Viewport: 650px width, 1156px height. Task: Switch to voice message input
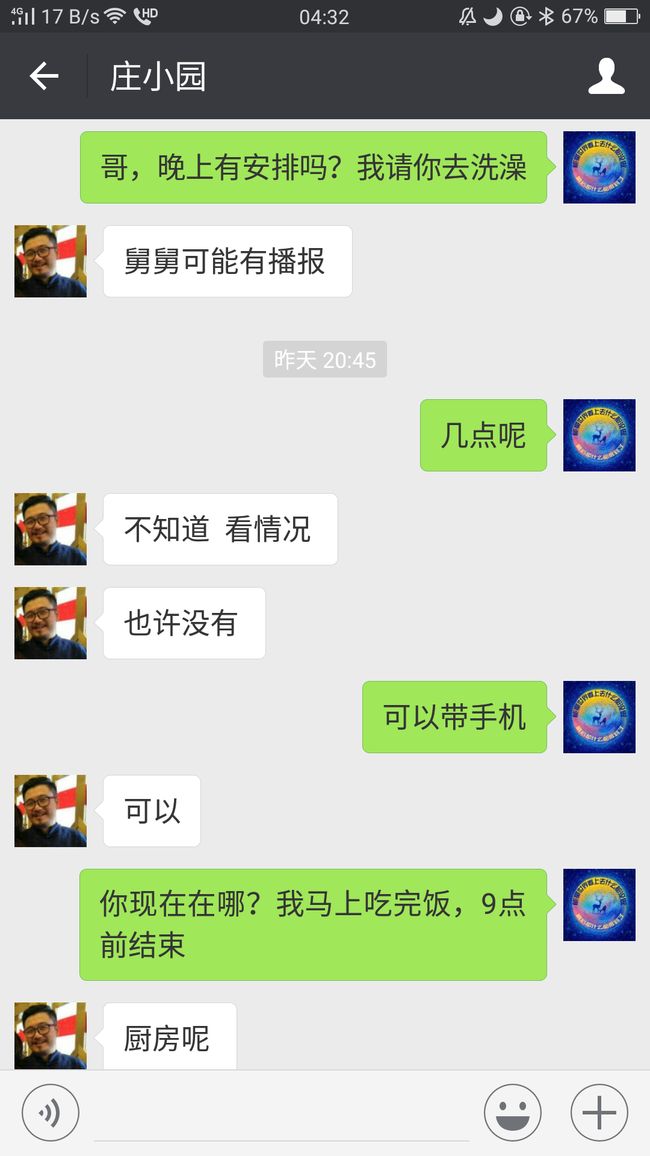click(50, 1112)
